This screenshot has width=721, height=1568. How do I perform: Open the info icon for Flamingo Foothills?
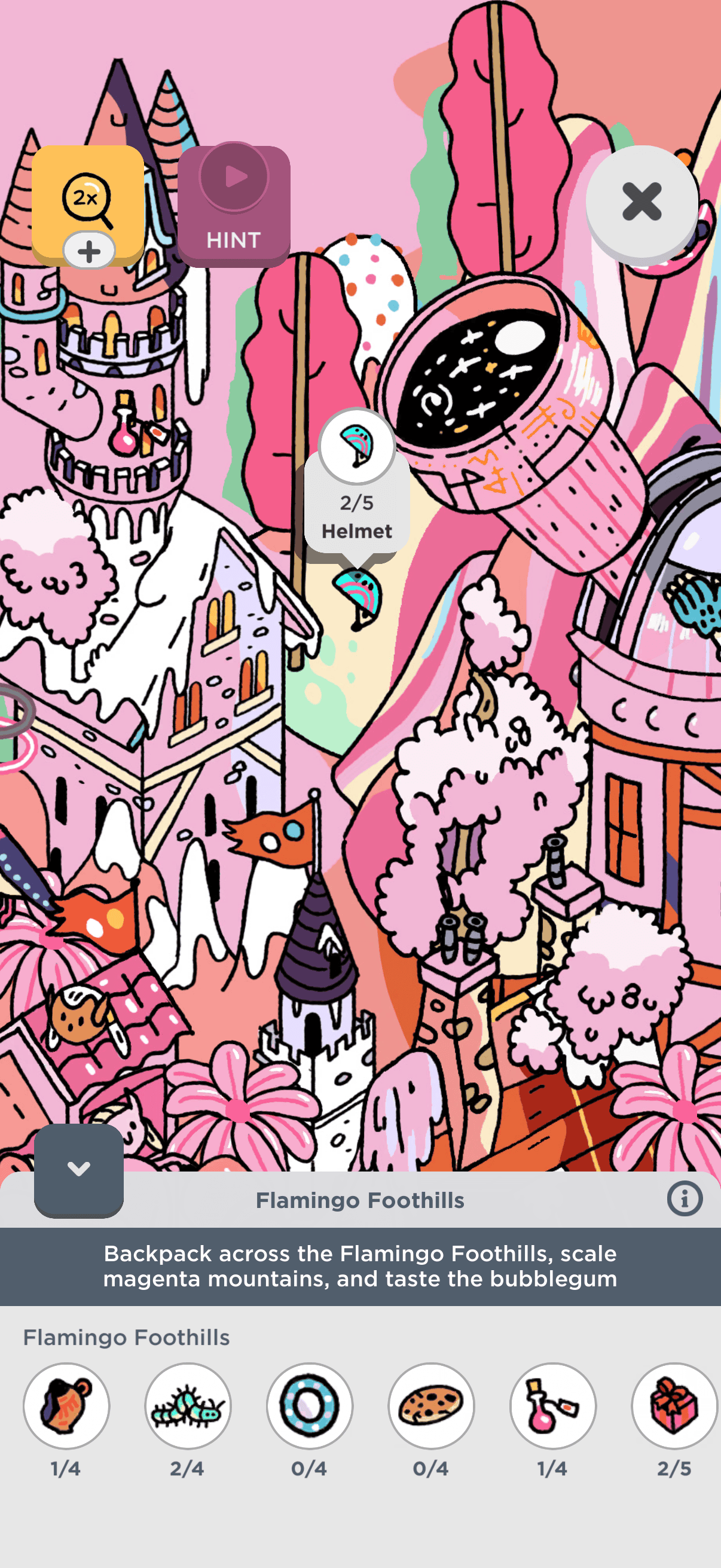[x=684, y=1199]
